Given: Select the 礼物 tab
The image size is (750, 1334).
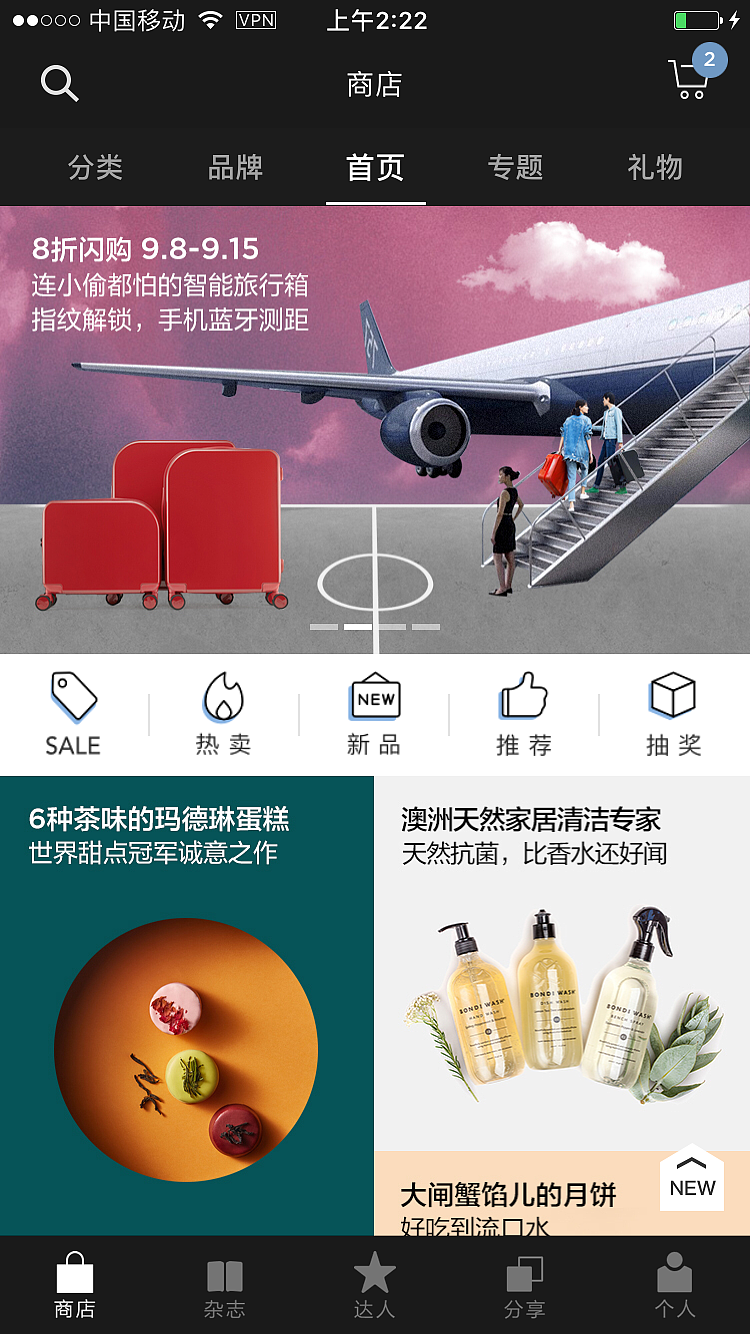Looking at the screenshot, I should (655, 169).
